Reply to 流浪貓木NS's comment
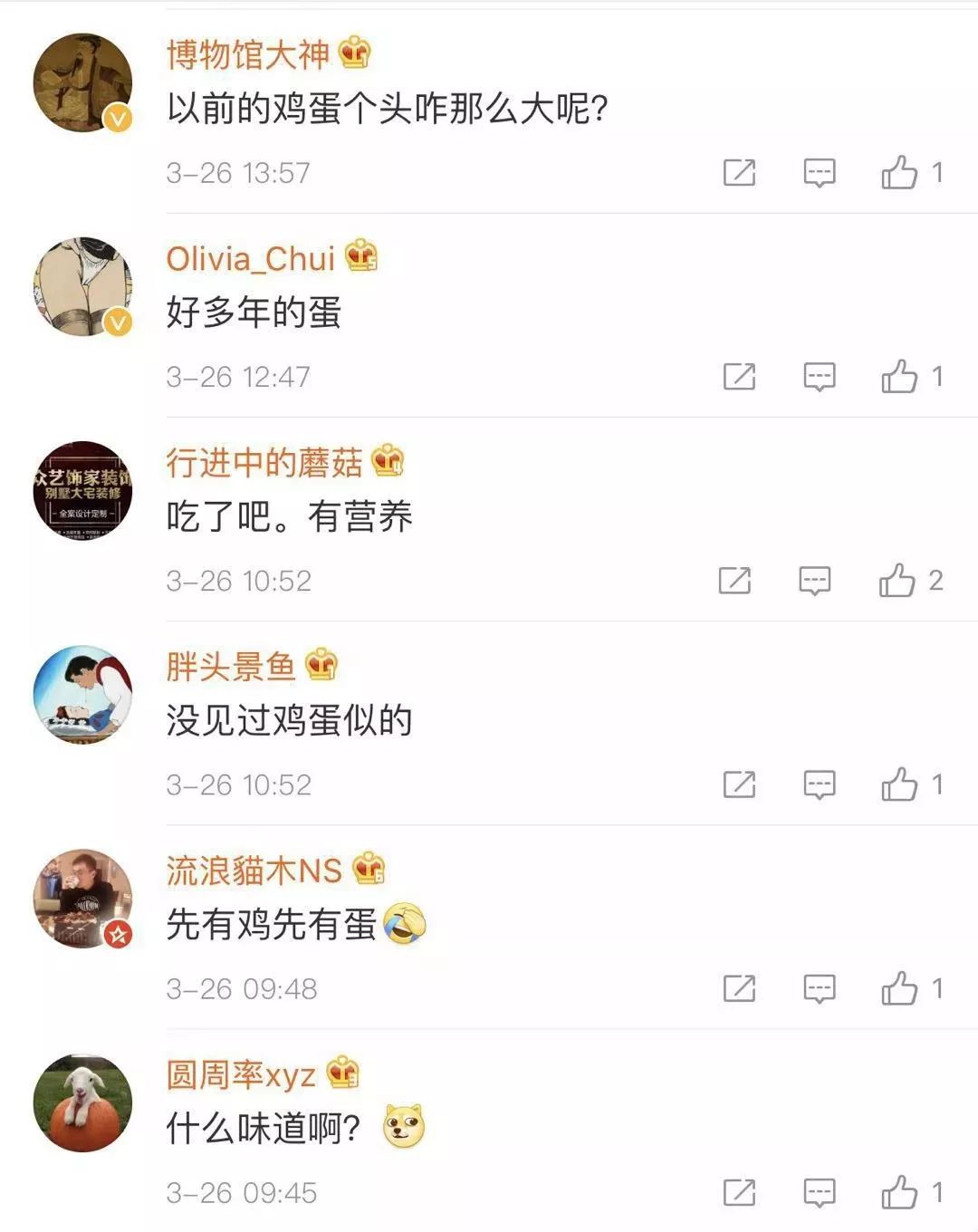978x1232 pixels. (820, 988)
